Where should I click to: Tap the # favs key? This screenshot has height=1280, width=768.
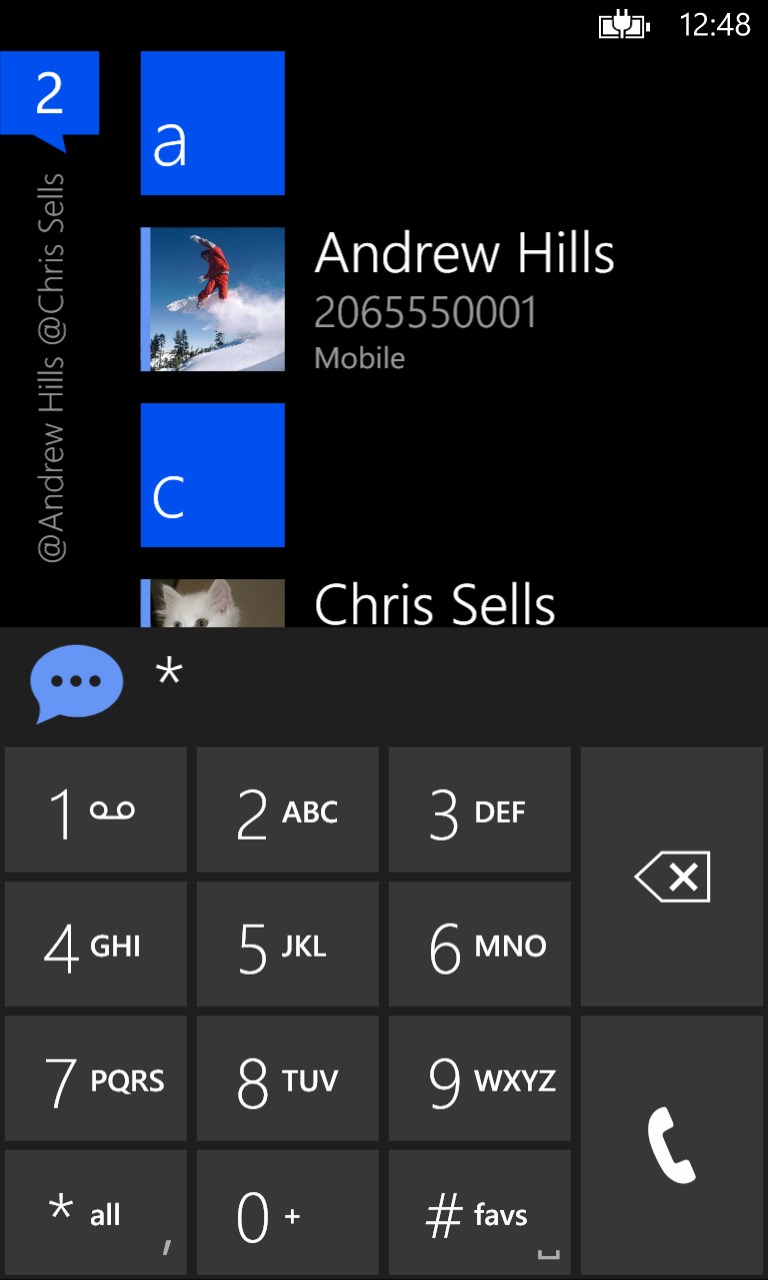point(479,1213)
